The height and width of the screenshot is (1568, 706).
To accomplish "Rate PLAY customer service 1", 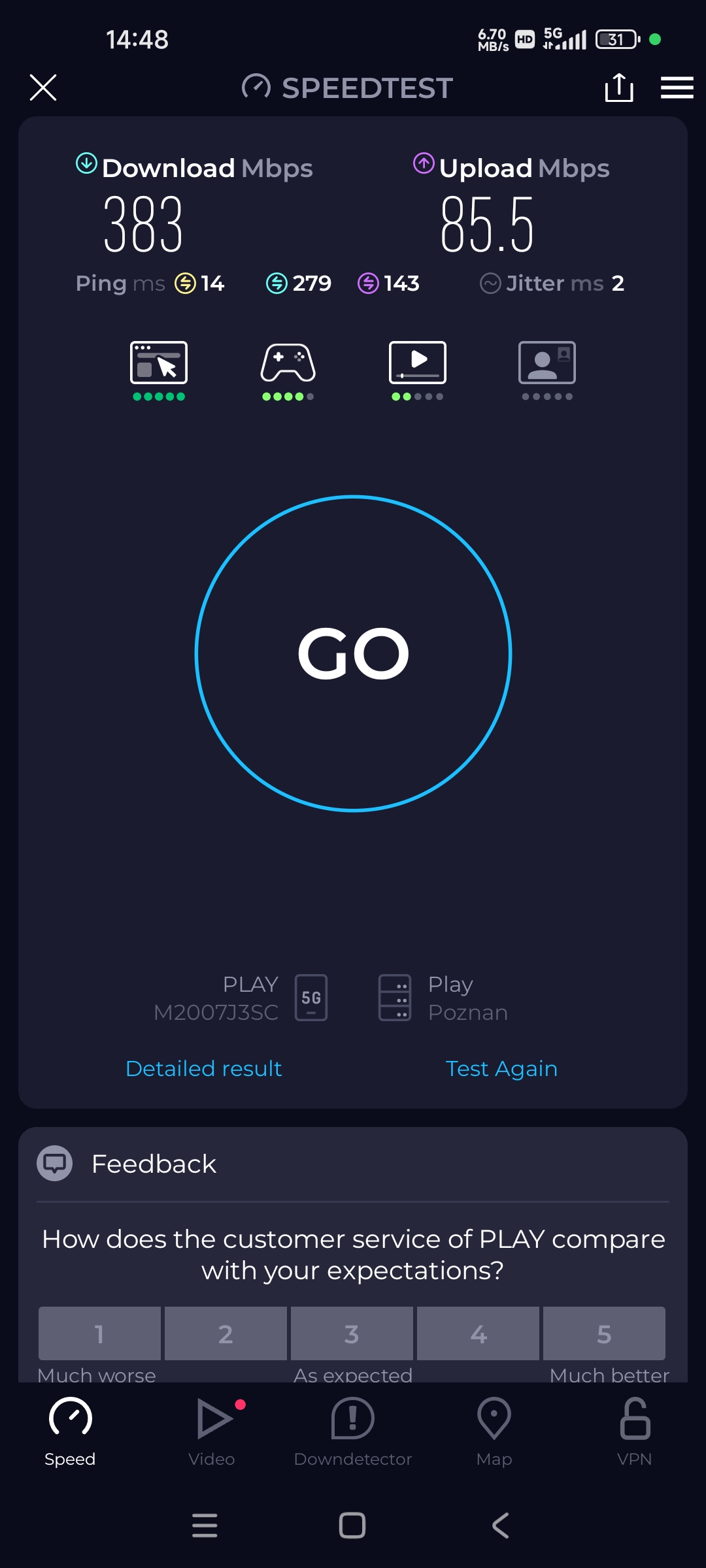I will point(99,1333).
